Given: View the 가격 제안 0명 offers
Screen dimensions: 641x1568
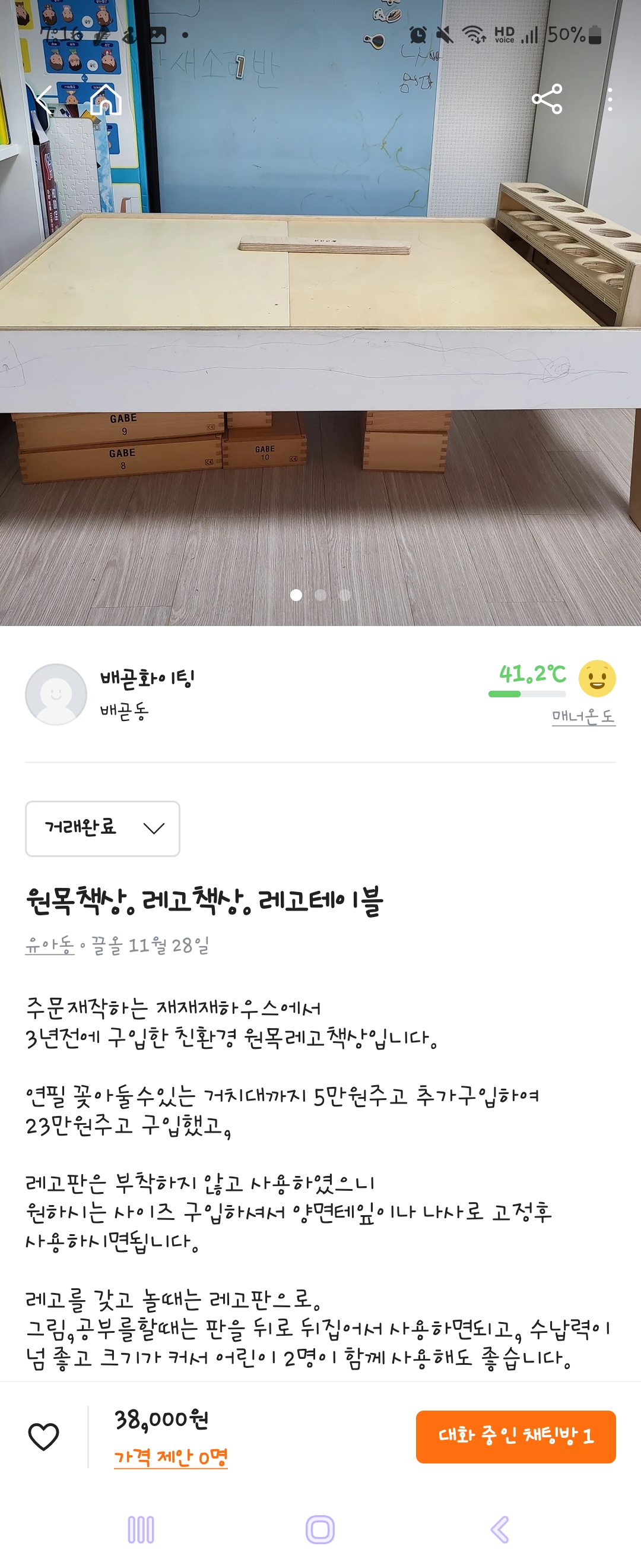Looking at the screenshot, I should pyautogui.click(x=170, y=1457).
